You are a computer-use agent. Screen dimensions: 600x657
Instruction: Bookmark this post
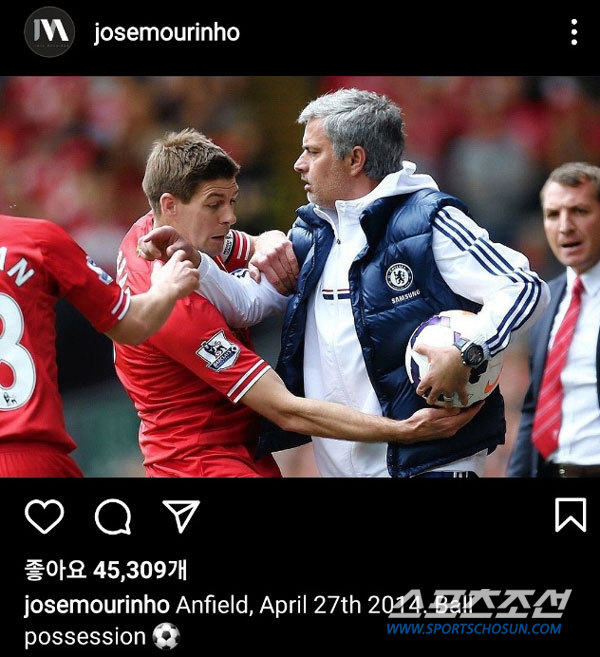(x=570, y=515)
